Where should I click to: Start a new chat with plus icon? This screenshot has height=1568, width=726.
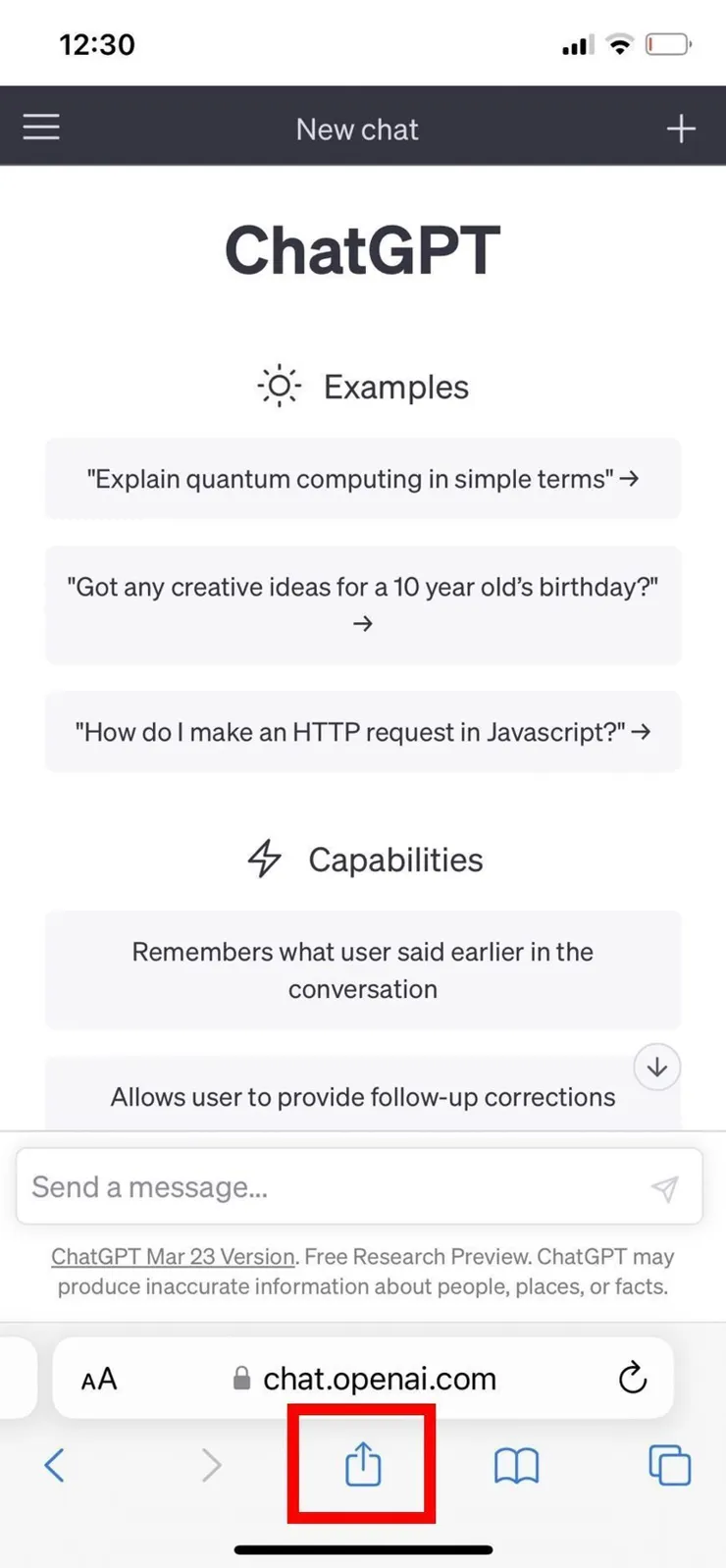[x=681, y=129]
